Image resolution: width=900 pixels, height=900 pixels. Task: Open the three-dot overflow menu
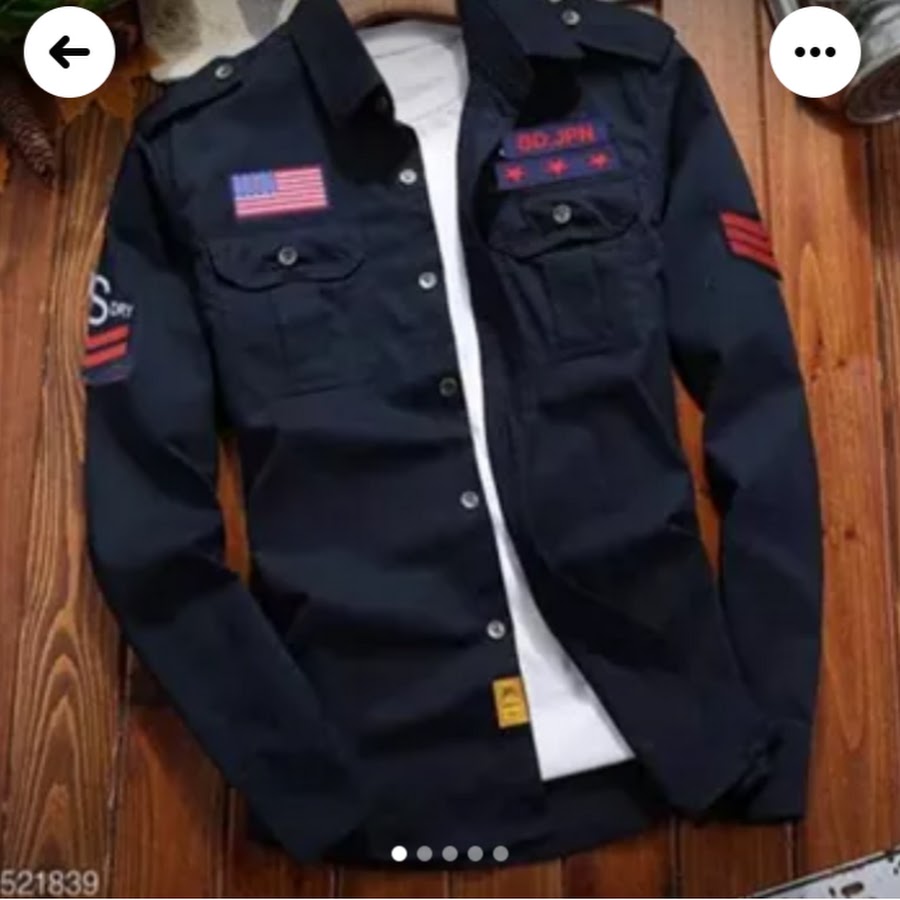tap(814, 52)
